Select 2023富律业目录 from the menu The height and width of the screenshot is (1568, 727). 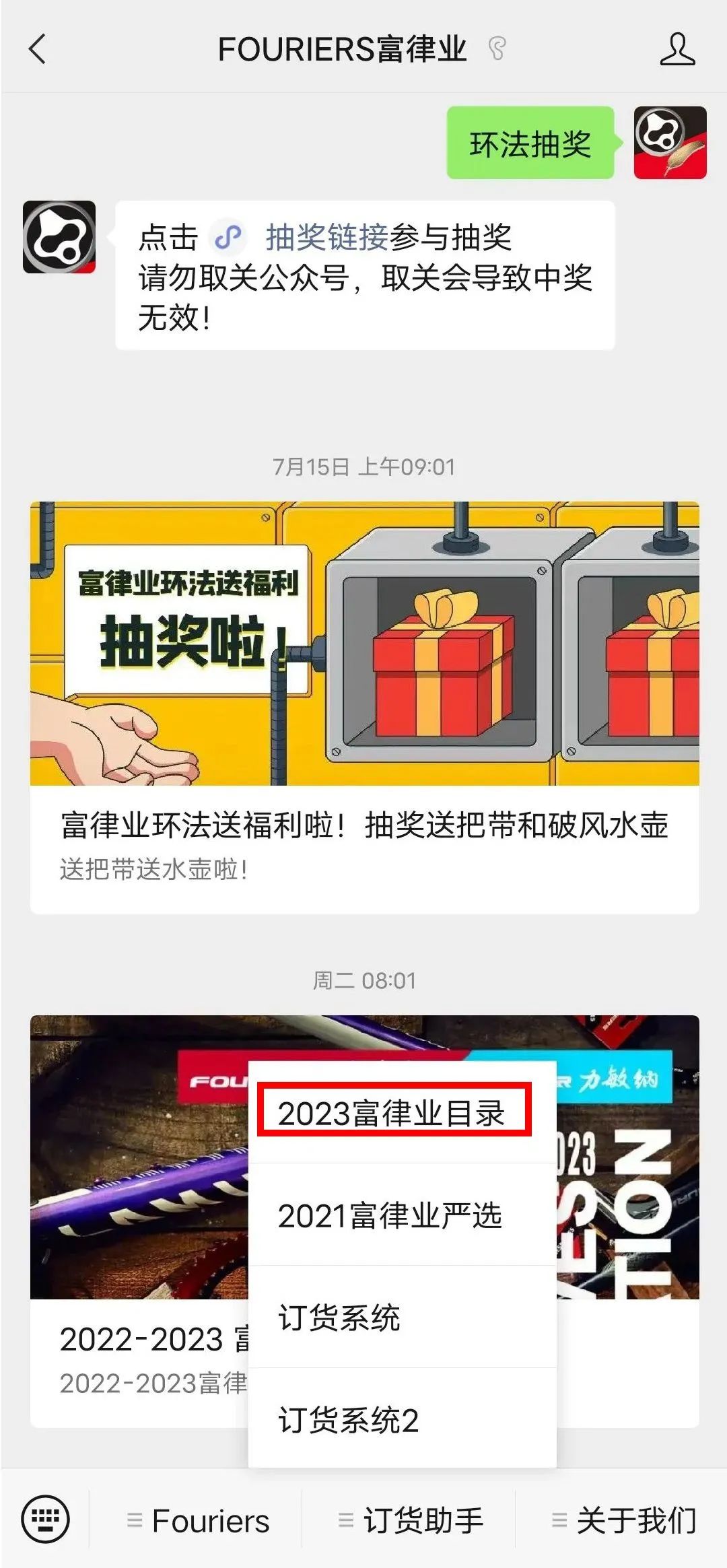pos(392,1114)
